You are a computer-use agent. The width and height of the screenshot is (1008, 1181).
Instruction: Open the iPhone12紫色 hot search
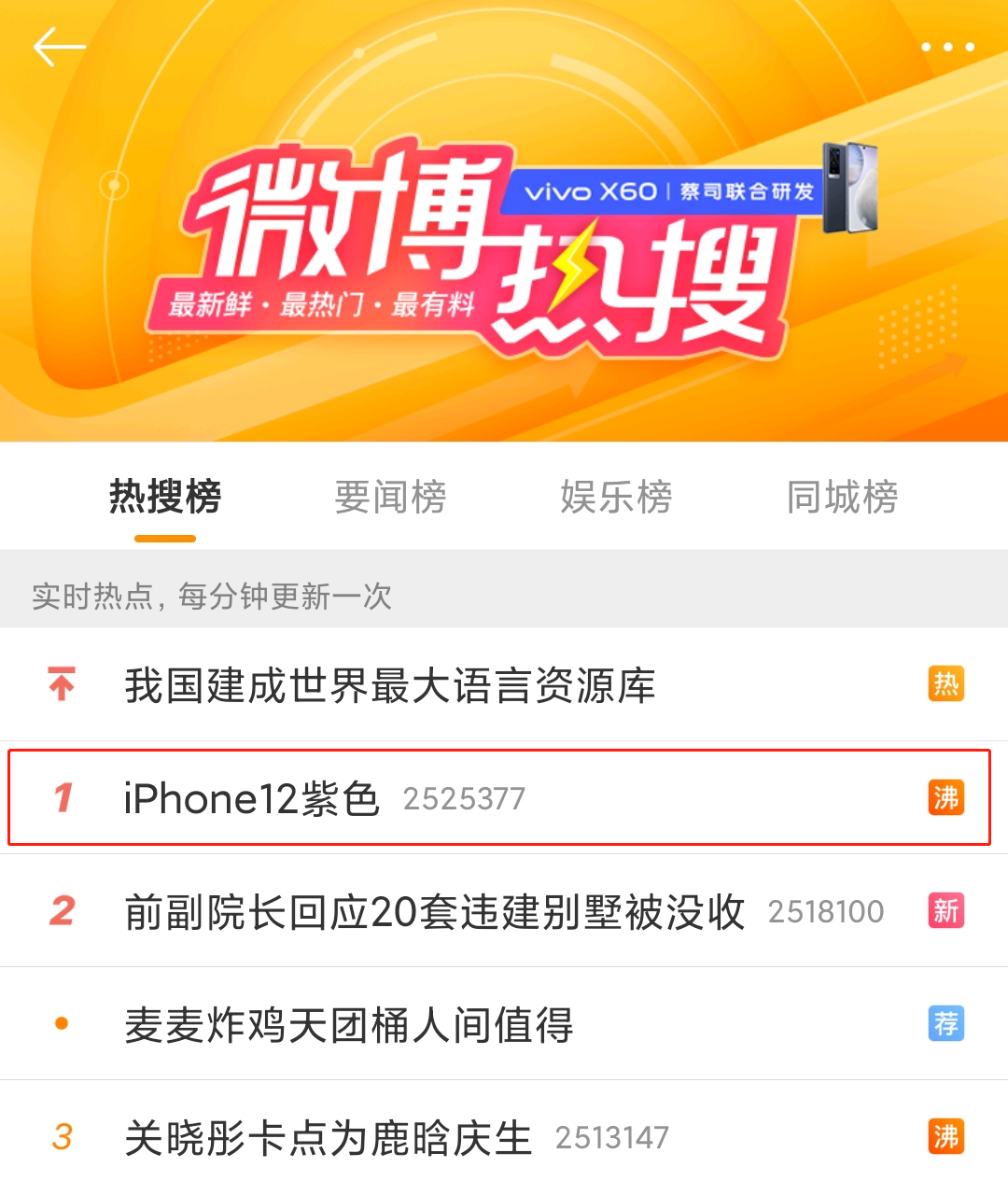click(252, 799)
